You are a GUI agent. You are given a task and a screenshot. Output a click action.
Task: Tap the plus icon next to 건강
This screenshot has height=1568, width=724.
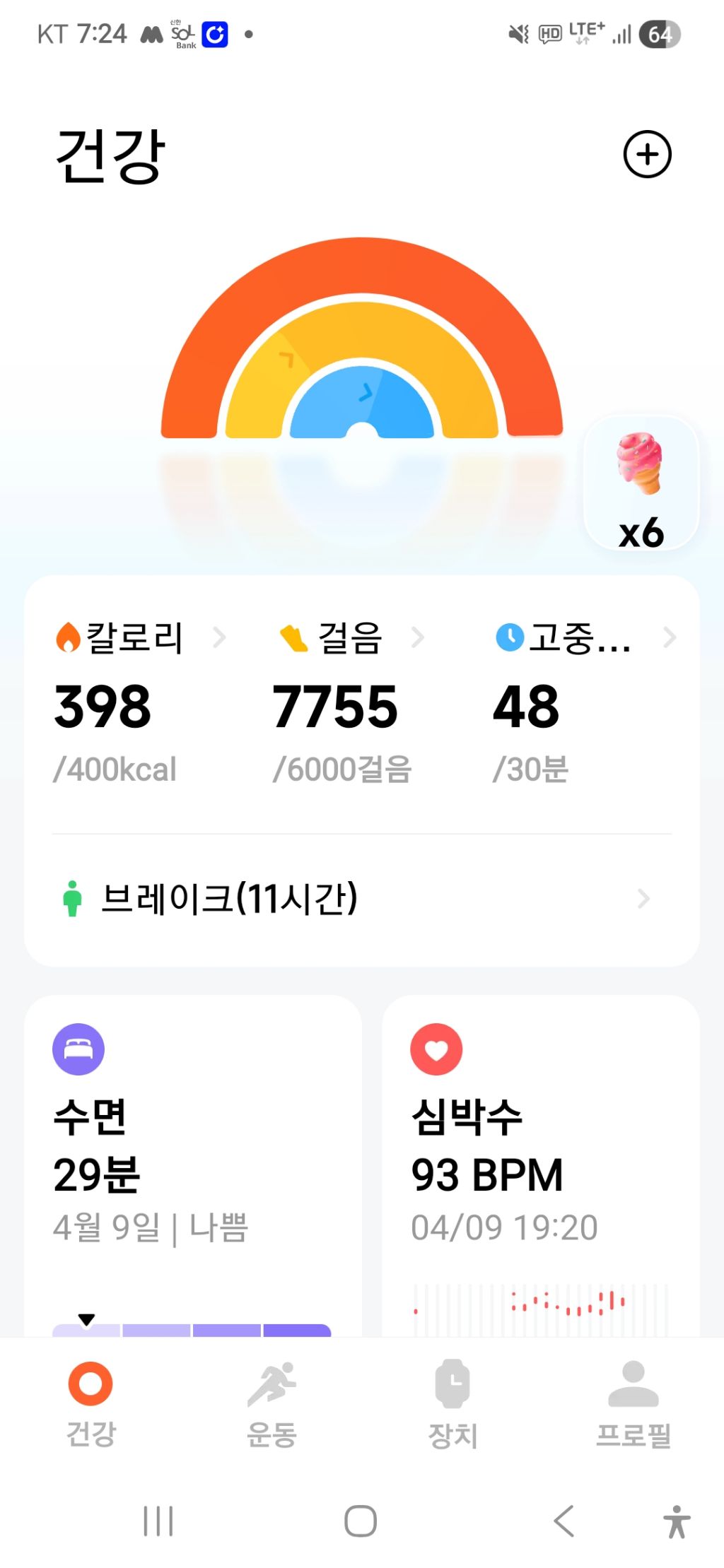(646, 154)
